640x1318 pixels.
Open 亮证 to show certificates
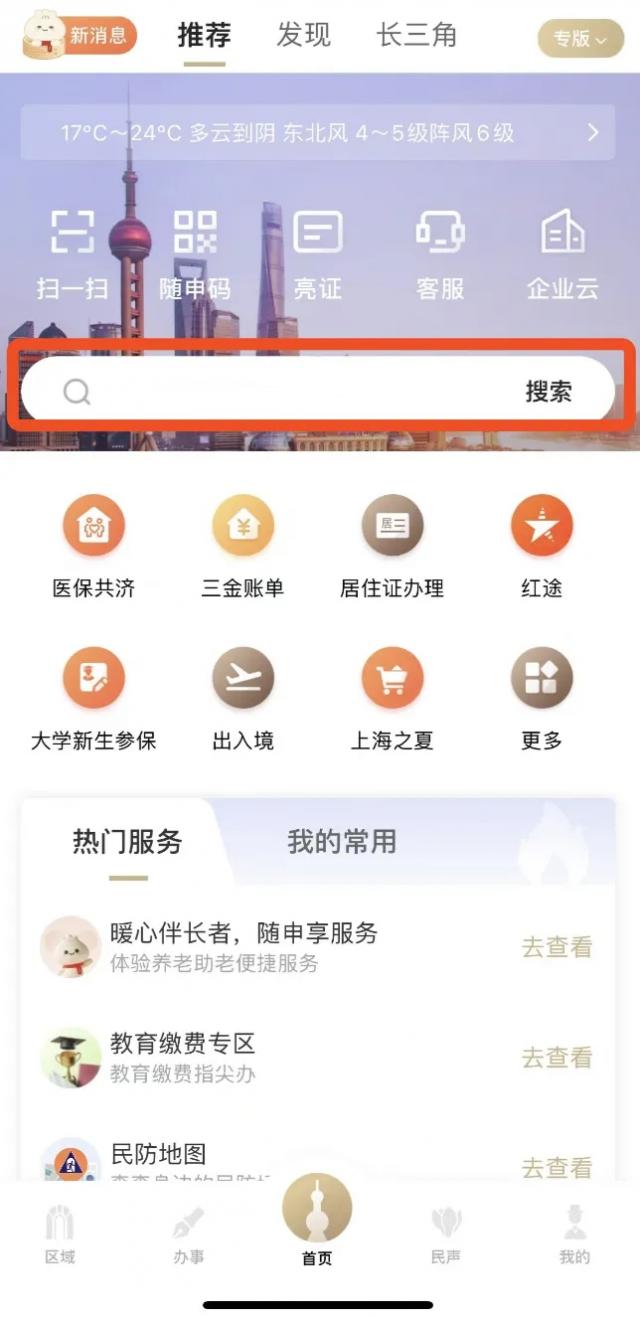(x=317, y=255)
